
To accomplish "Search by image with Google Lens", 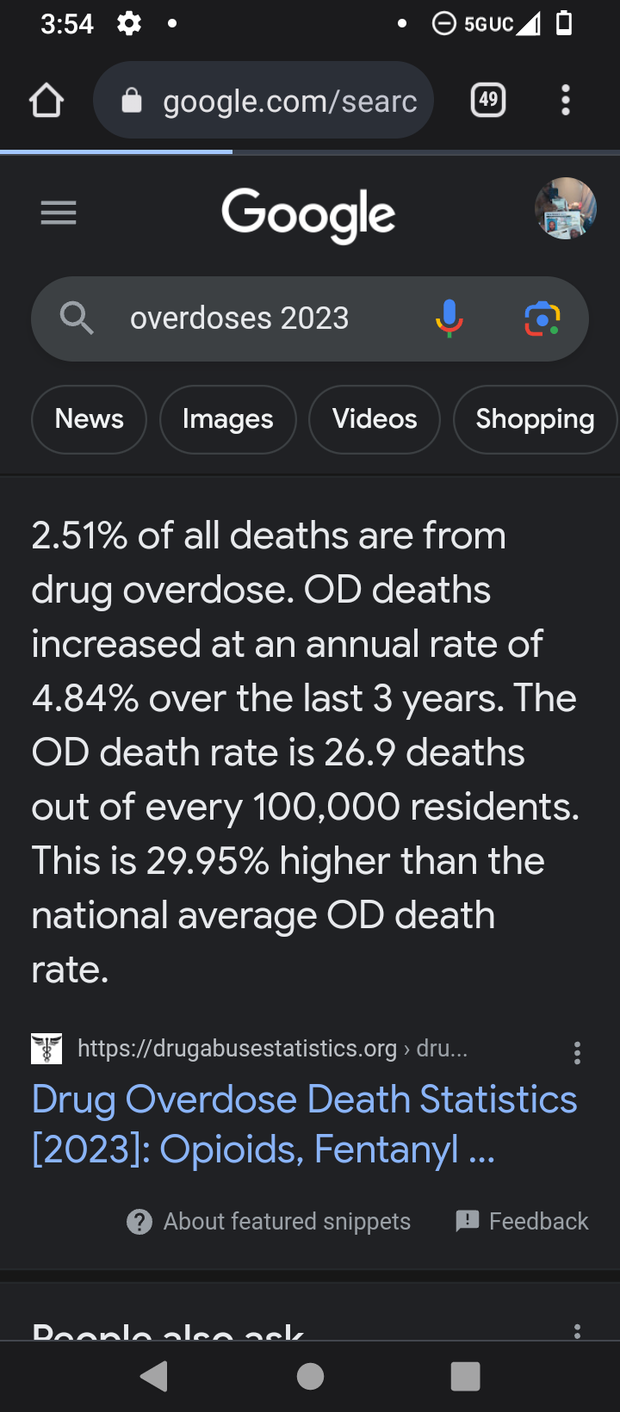I will pos(542,318).
